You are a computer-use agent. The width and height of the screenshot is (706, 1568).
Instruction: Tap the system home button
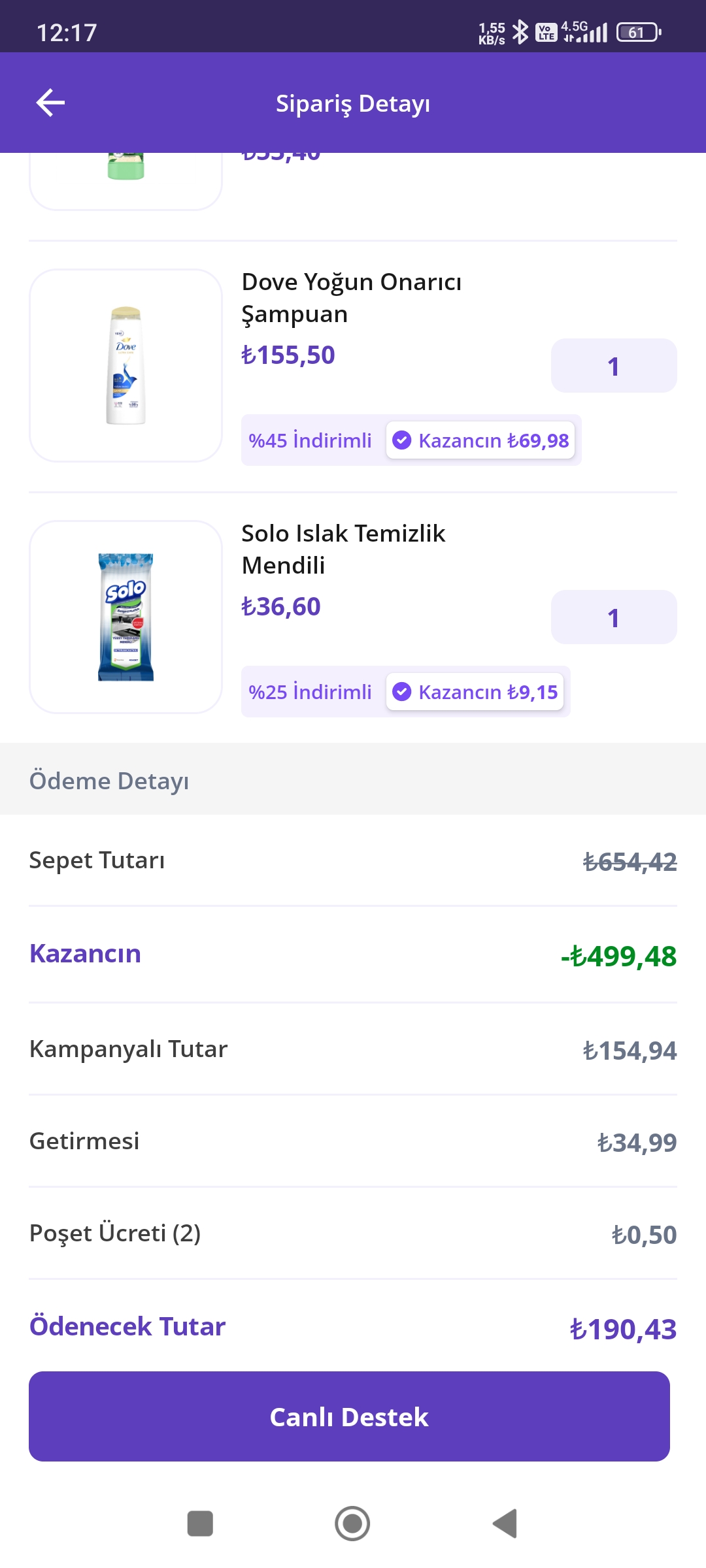tap(352, 1524)
